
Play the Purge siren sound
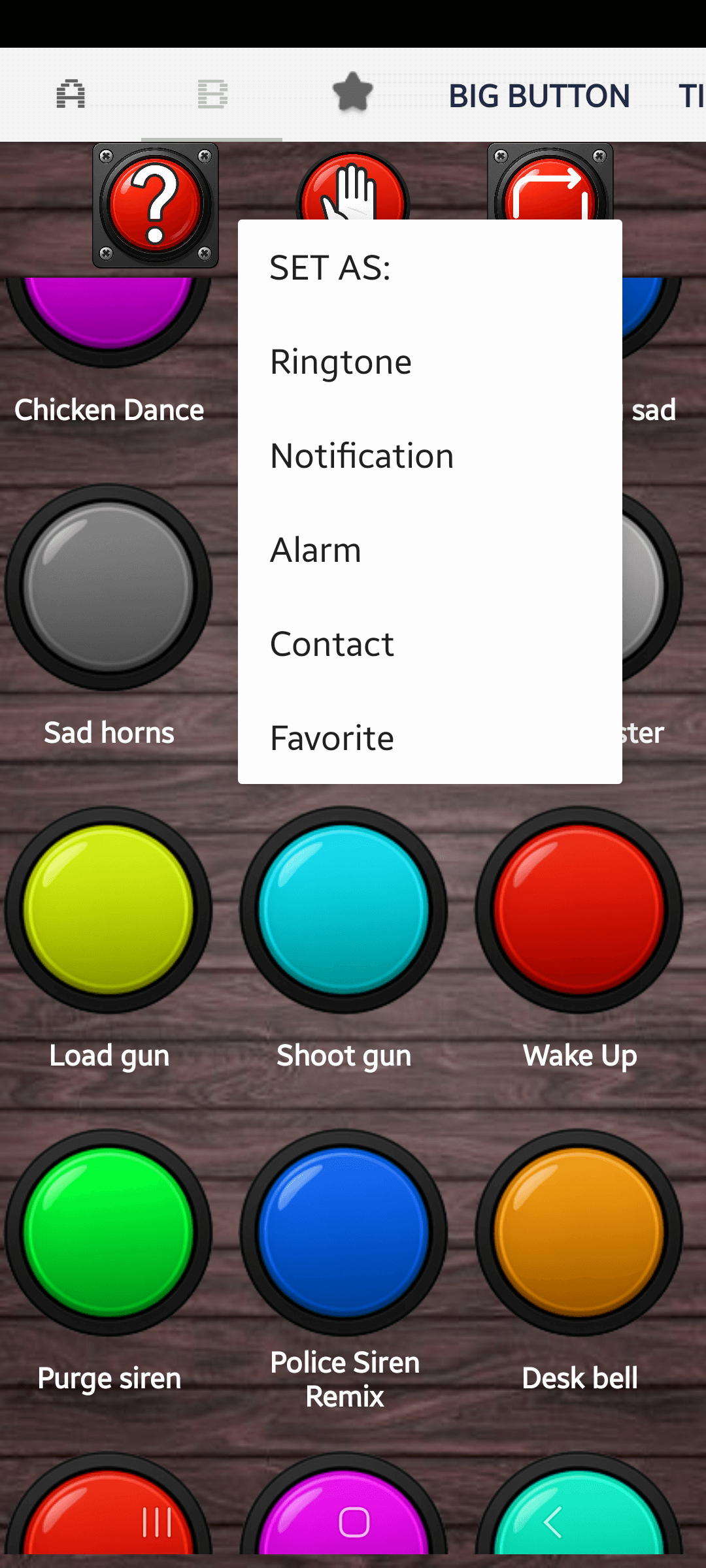click(x=109, y=1232)
